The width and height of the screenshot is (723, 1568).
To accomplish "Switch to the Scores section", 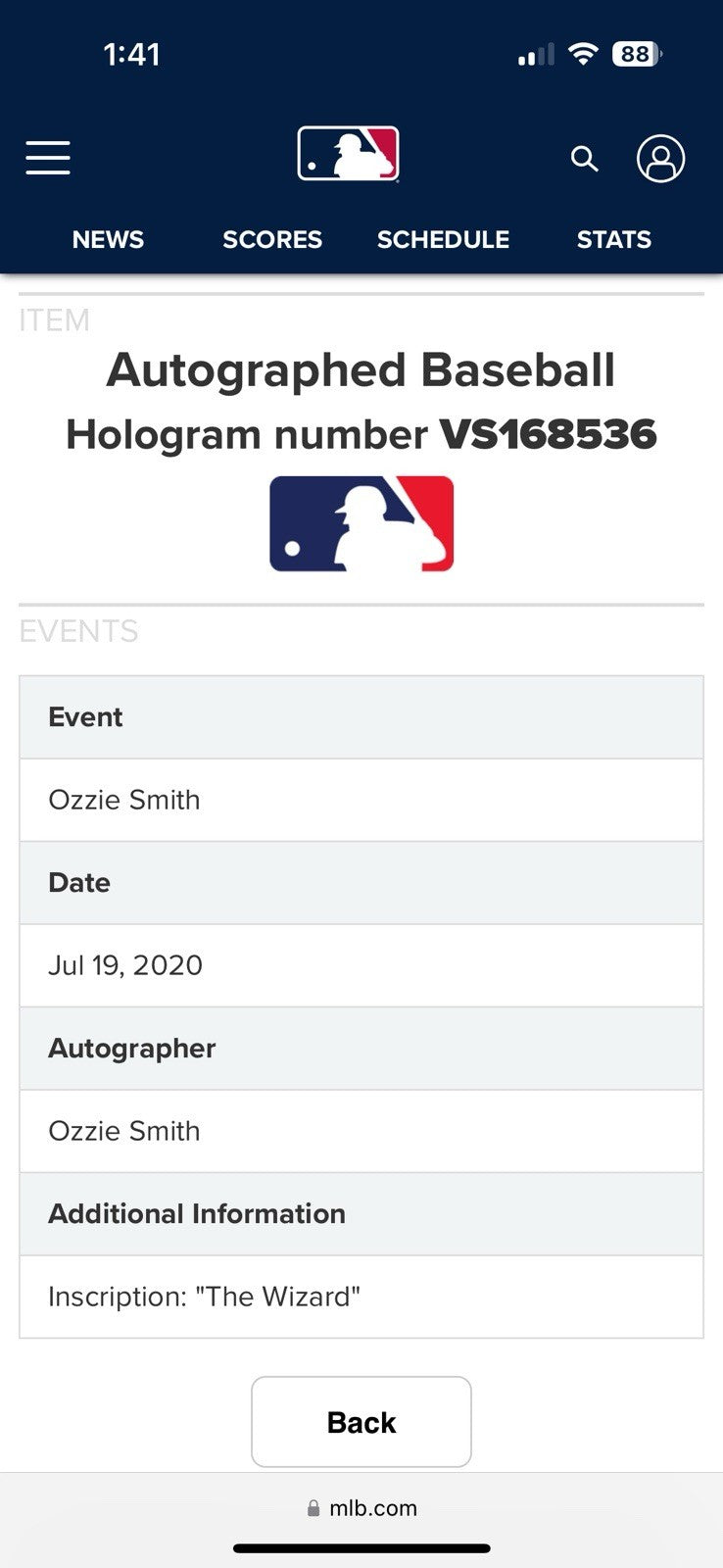I will click(272, 240).
